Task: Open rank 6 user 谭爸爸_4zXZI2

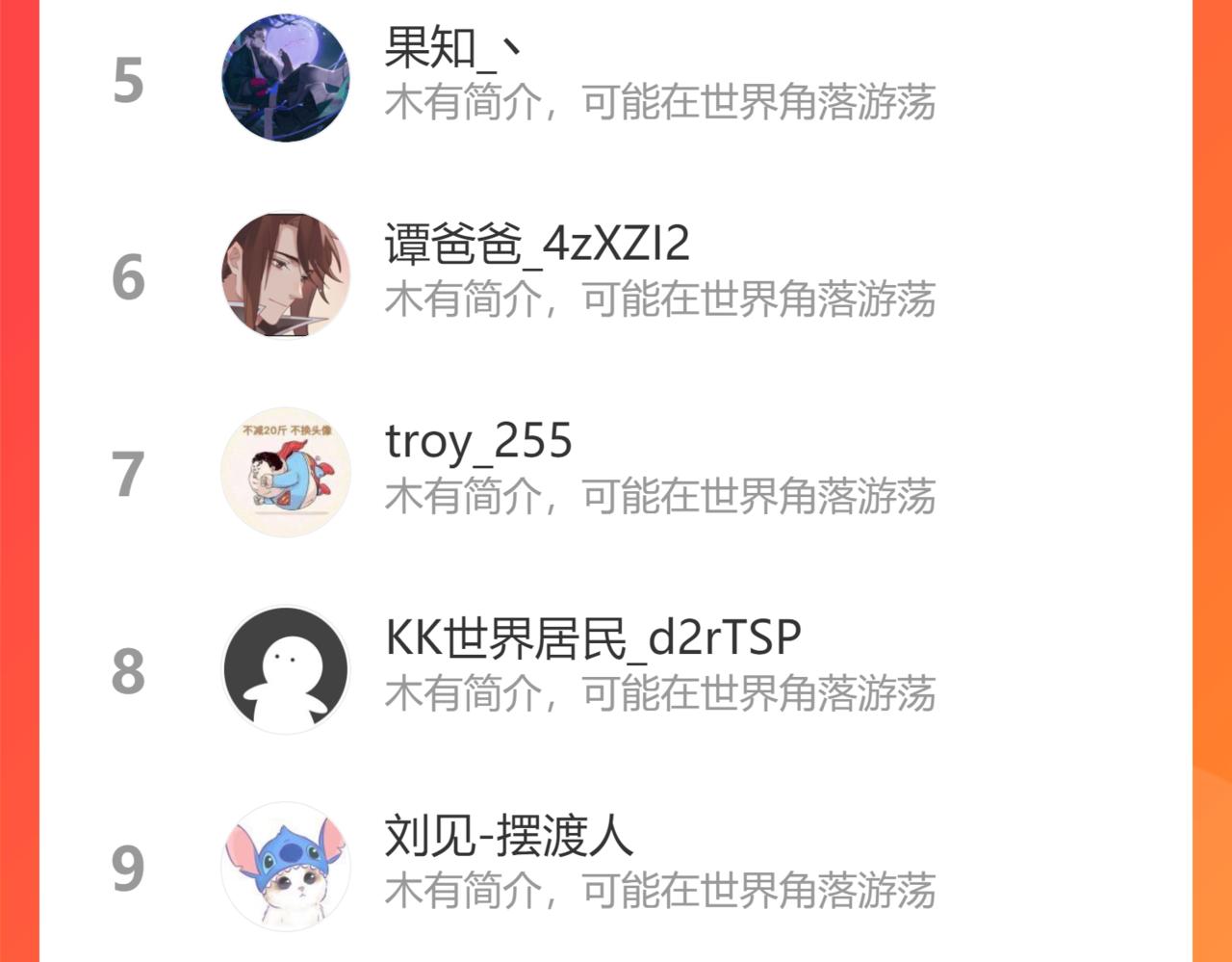Action: click(x=536, y=245)
